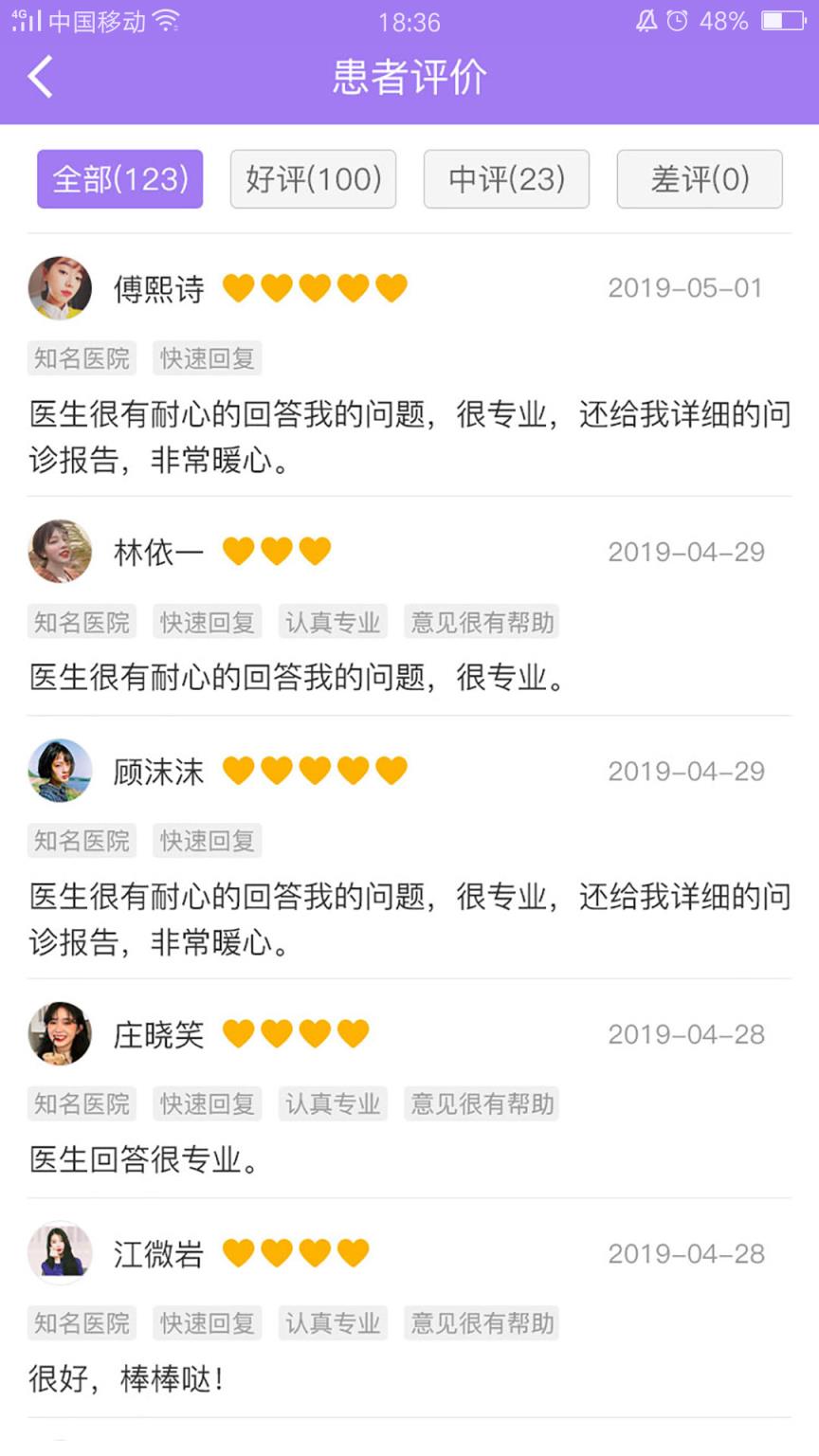Viewport: 819px width, 1456px height.
Task: Click the first heart in 傅熙诗's rating
Action: coord(238,288)
